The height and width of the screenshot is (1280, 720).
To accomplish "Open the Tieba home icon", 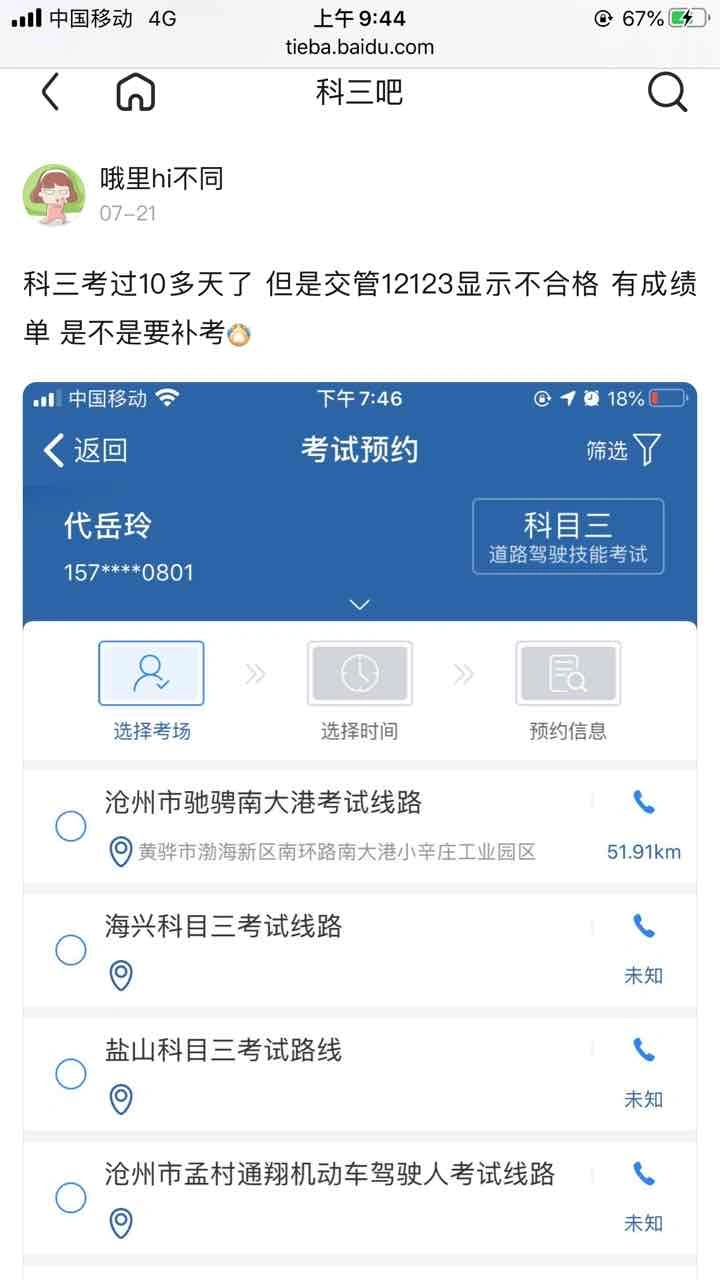I will 136,93.
